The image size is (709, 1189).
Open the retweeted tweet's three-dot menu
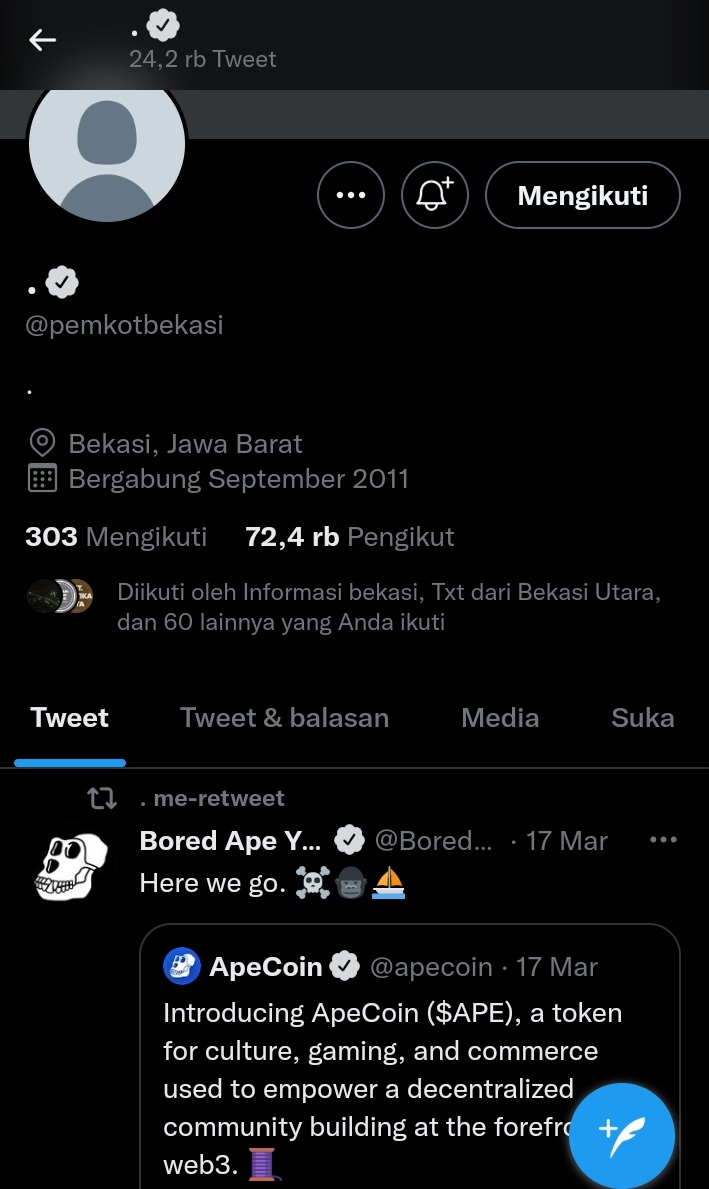click(664, 840)
